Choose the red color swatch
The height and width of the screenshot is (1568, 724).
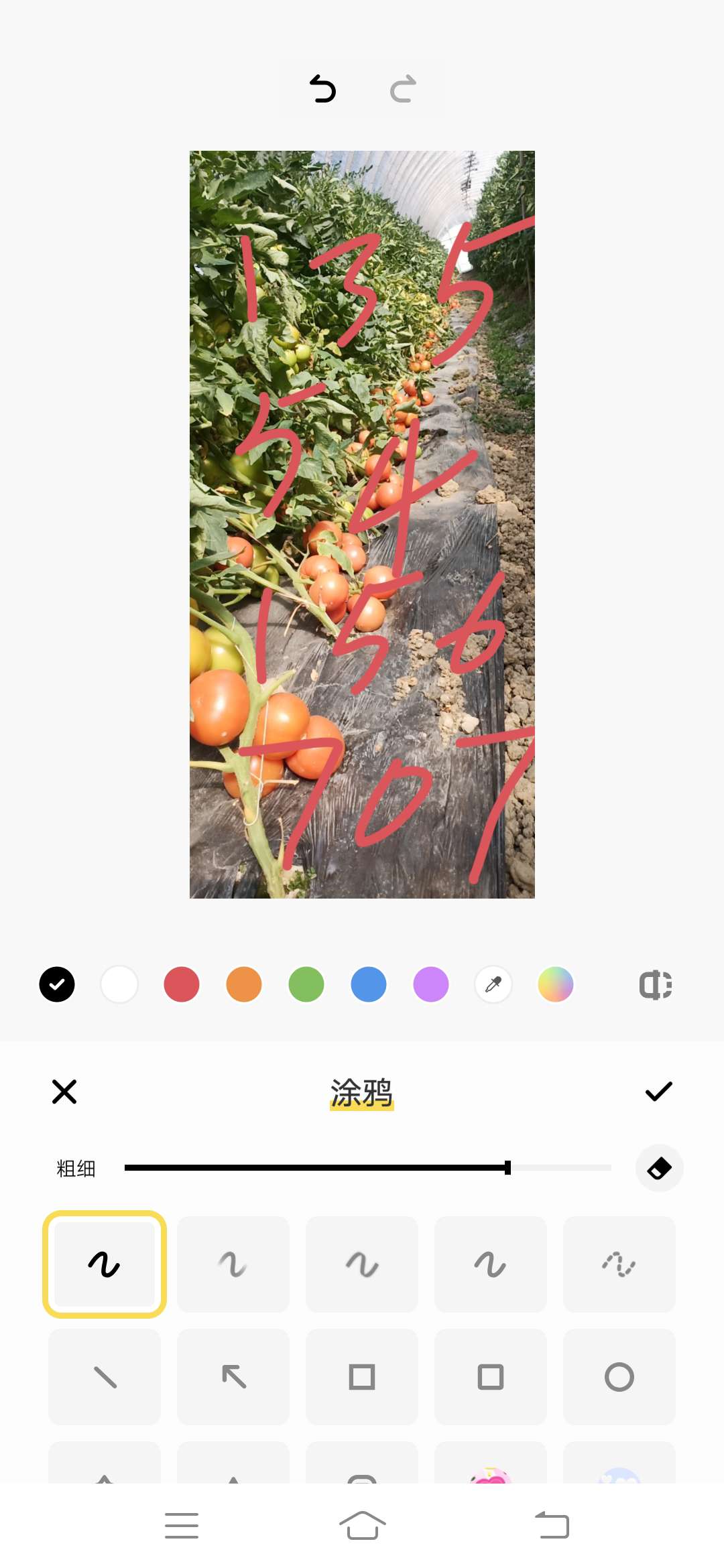[x=182, y=984]
